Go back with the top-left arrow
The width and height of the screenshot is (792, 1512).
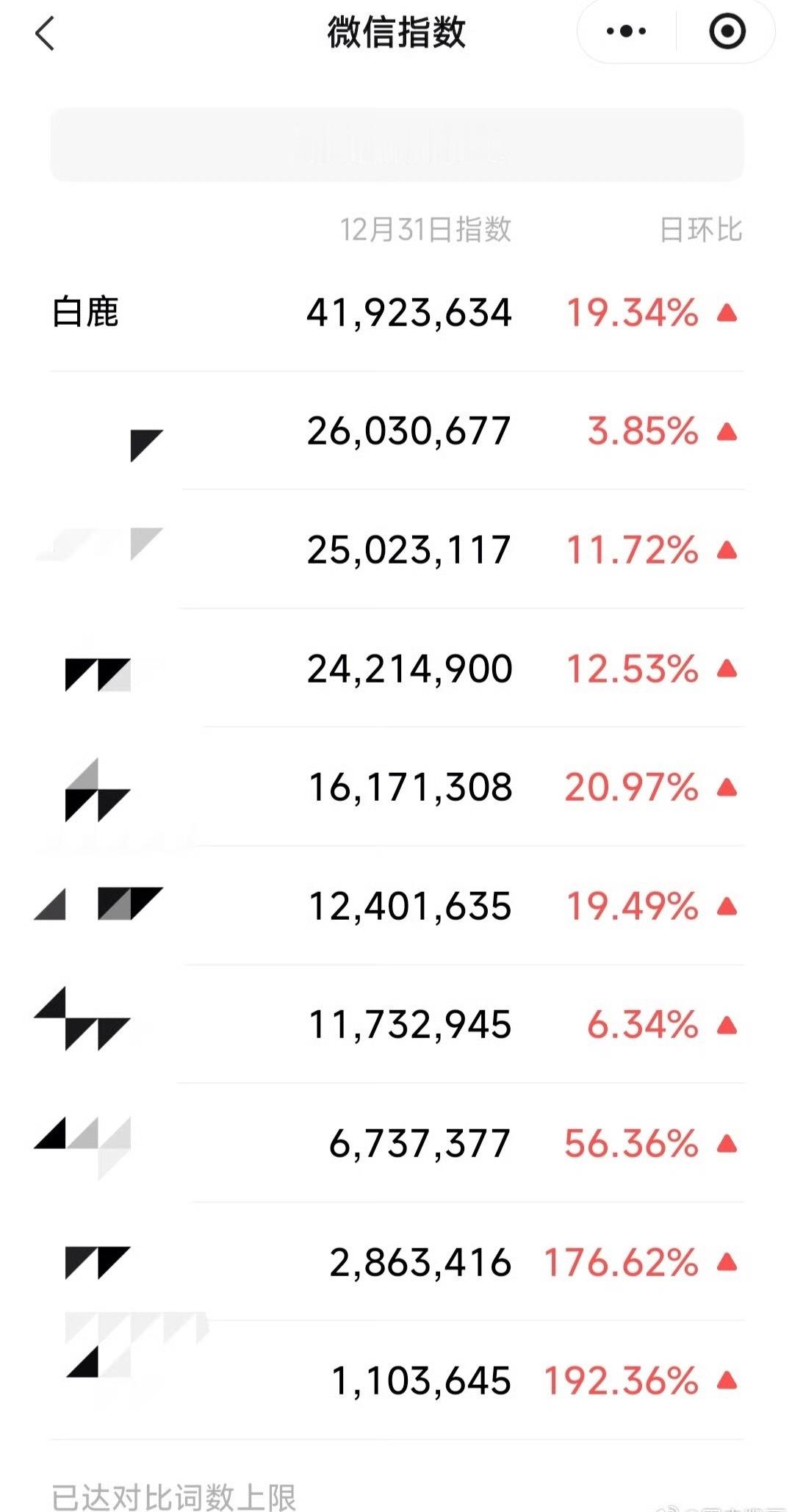[45, 34]
